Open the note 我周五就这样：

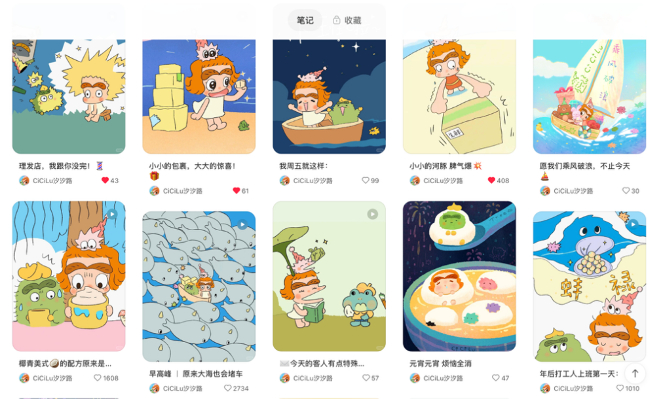[x=329, y=97]
